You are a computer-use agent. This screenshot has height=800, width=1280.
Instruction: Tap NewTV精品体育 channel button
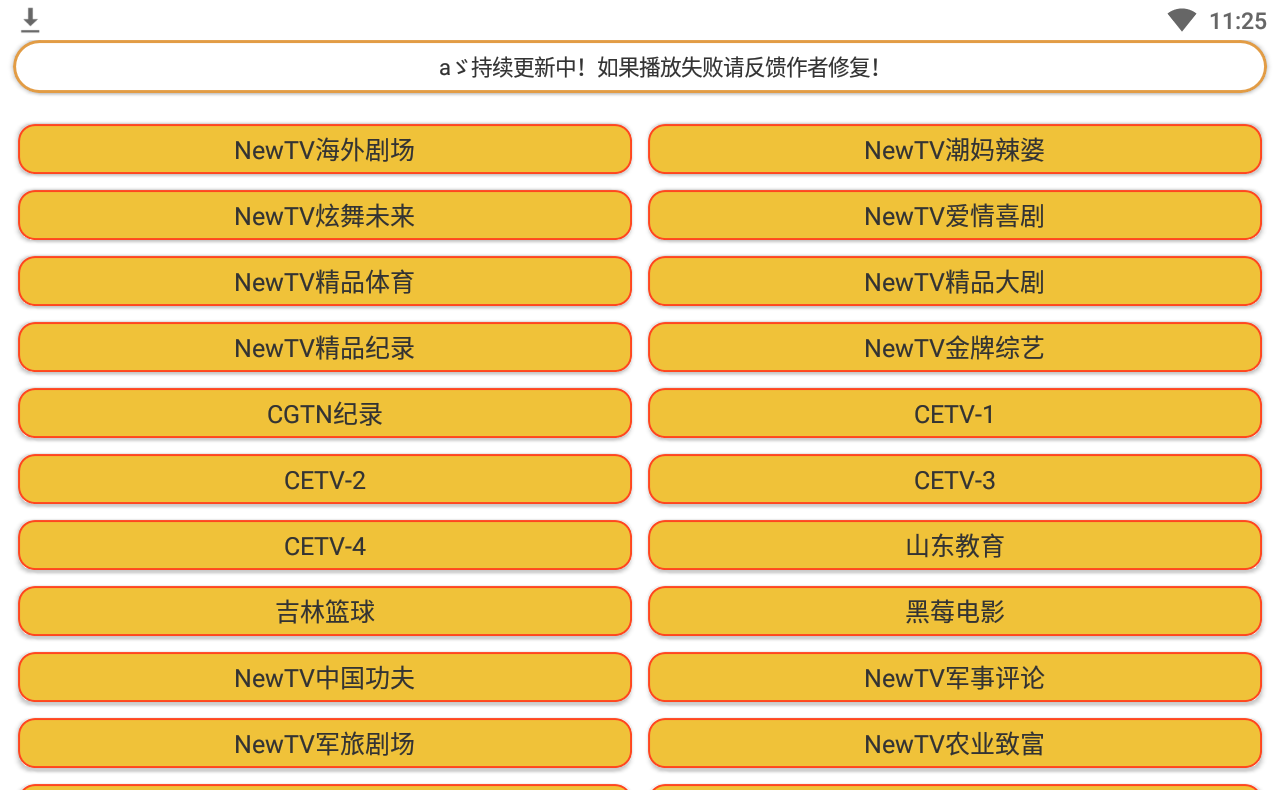[x=325, y=282]
